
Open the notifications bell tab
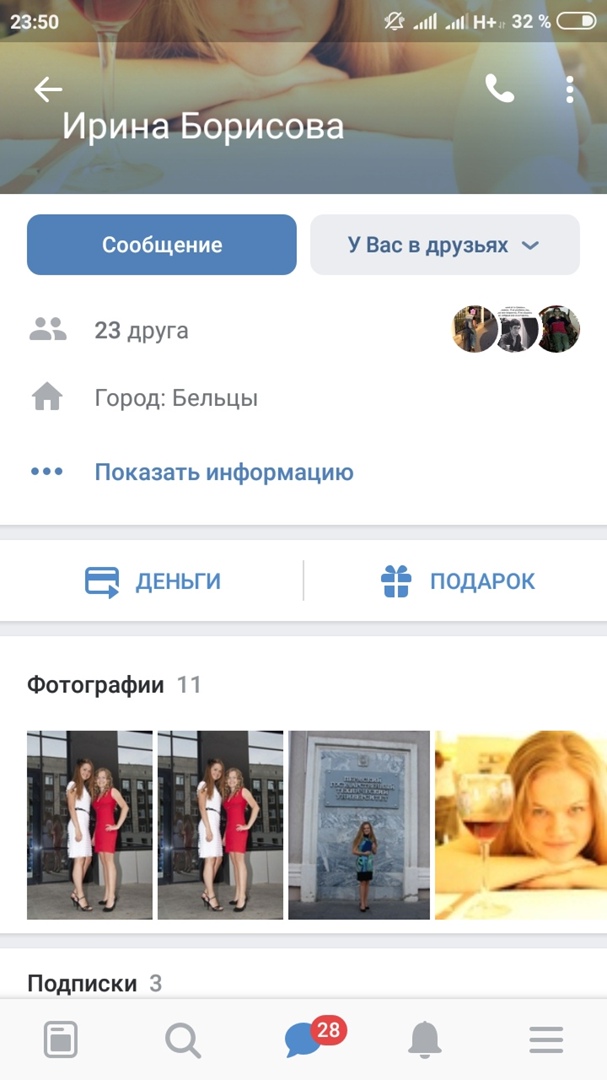(425, 1041)
